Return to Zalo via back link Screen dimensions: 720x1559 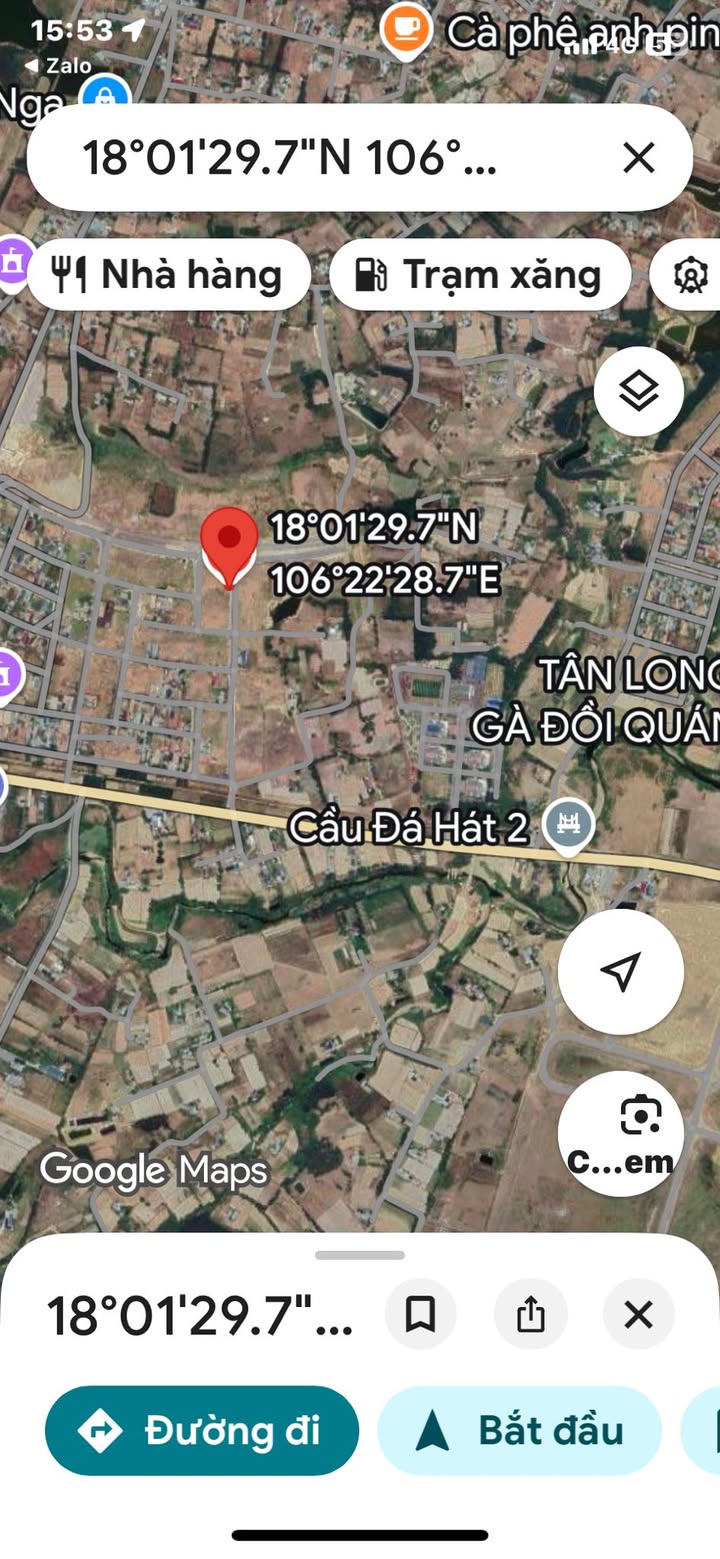coord(58,66)
